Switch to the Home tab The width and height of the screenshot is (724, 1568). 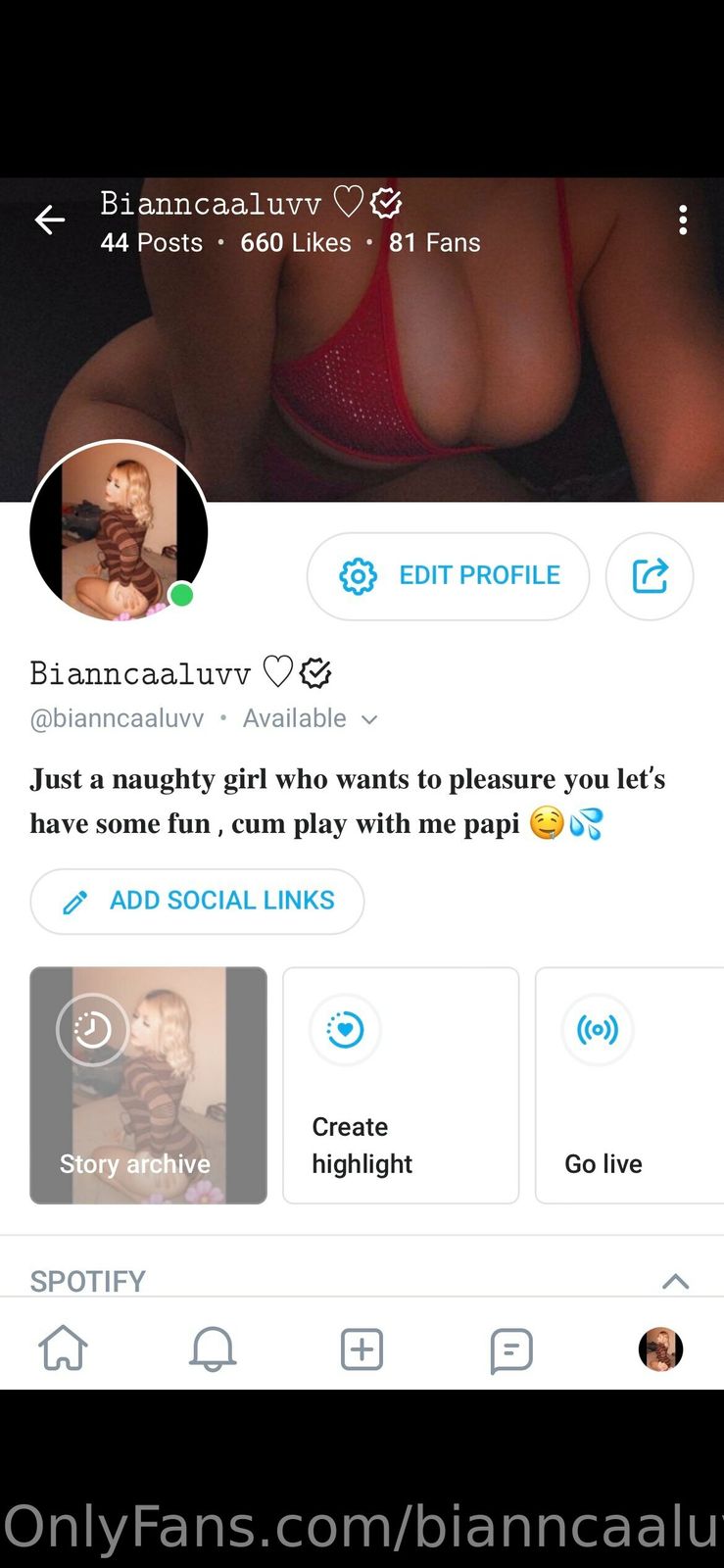tap(64, 1348)
